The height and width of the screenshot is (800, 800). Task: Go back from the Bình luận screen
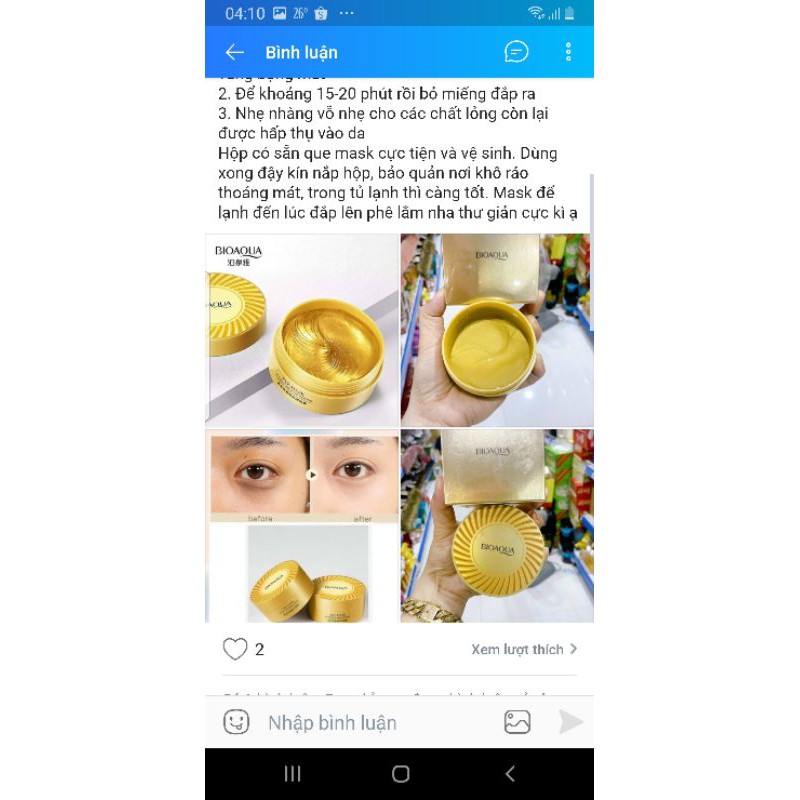(234, 52)
